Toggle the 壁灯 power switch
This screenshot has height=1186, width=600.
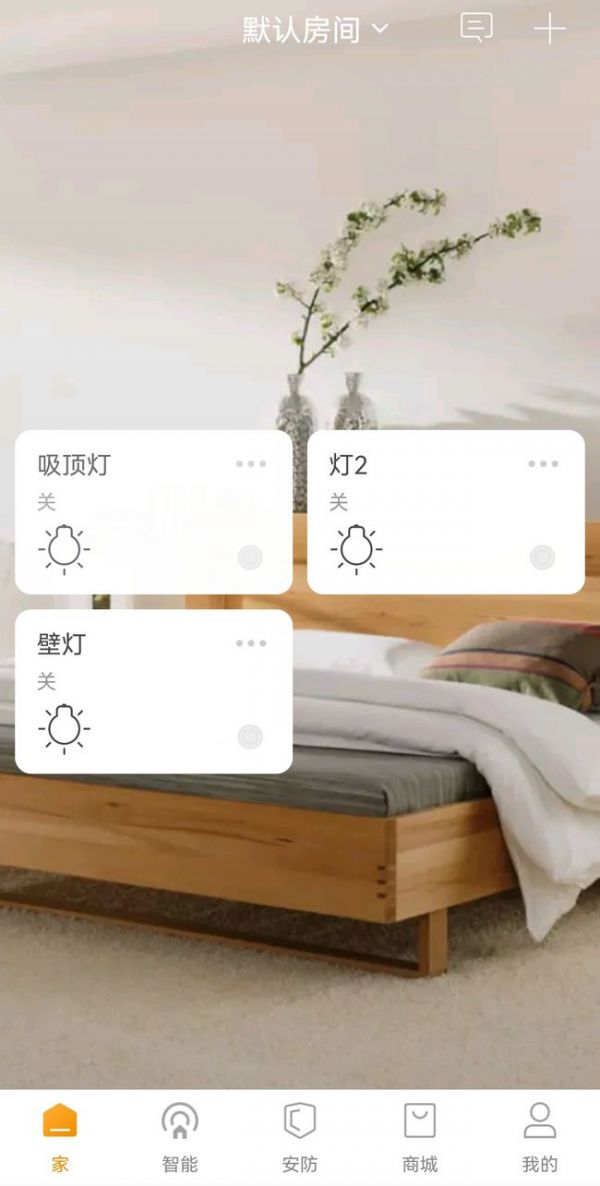[x=250, y=737]
